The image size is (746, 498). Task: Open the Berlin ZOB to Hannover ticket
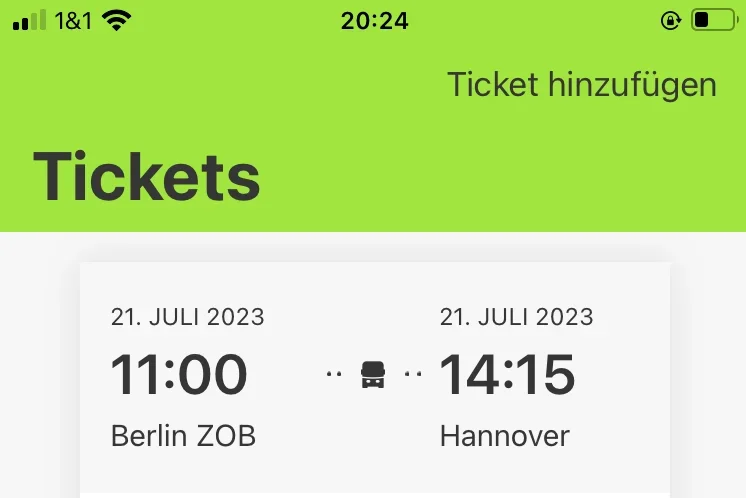click(374, 378)
